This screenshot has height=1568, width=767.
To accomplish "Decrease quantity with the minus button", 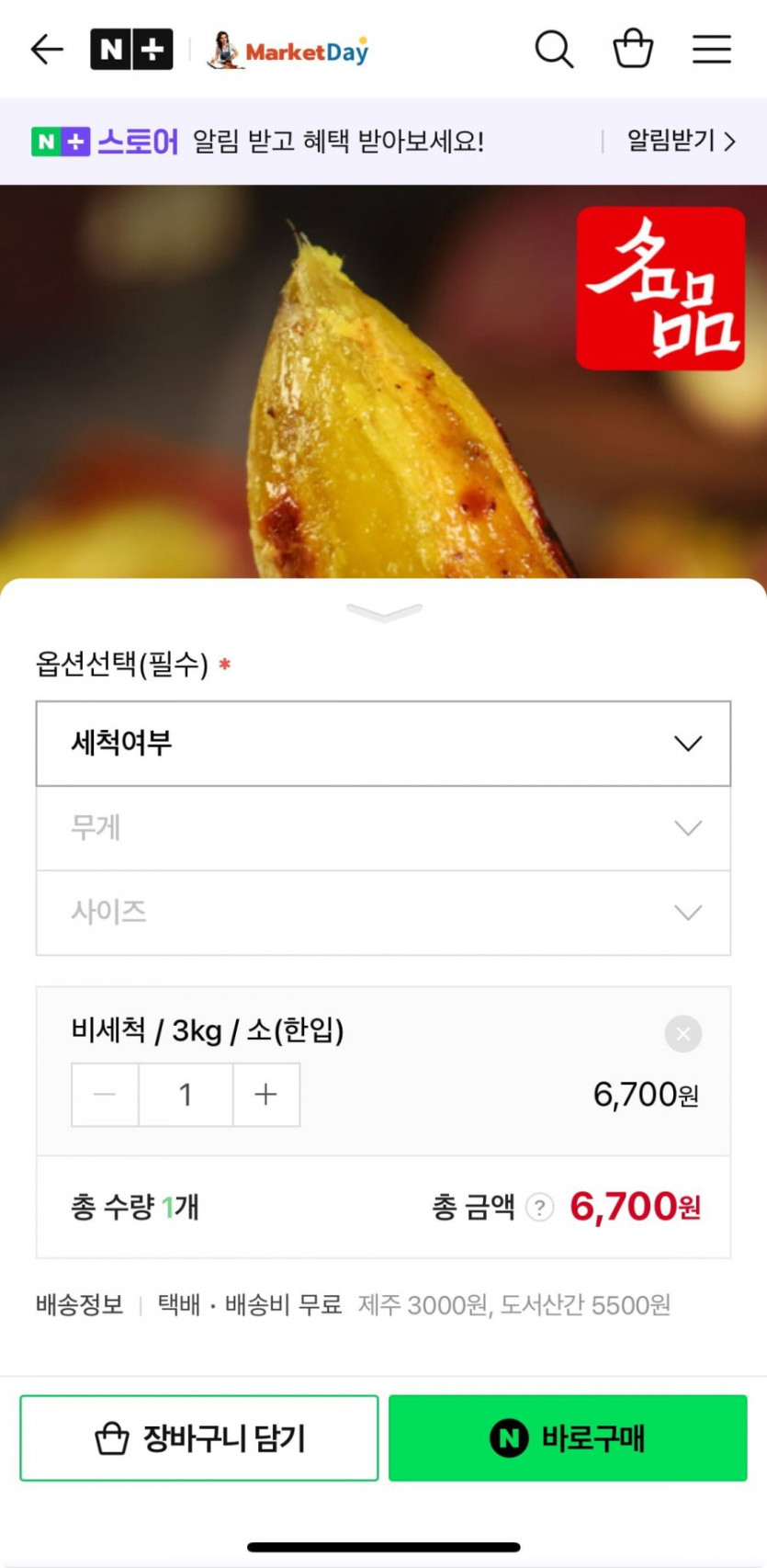I will pyautogui.click(x=105, y=1095).
